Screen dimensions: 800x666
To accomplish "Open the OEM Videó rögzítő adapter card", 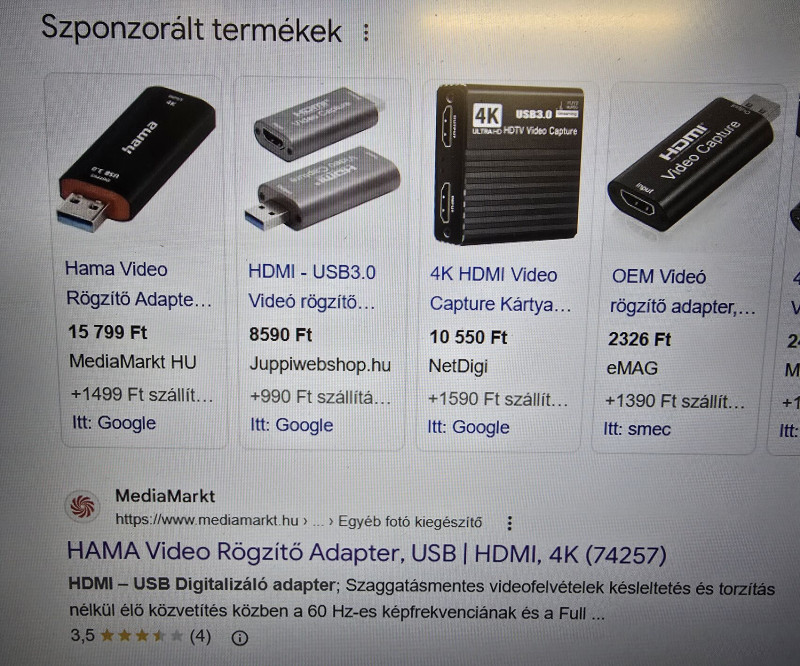I will pyautogui.click(x=682, y=291).
